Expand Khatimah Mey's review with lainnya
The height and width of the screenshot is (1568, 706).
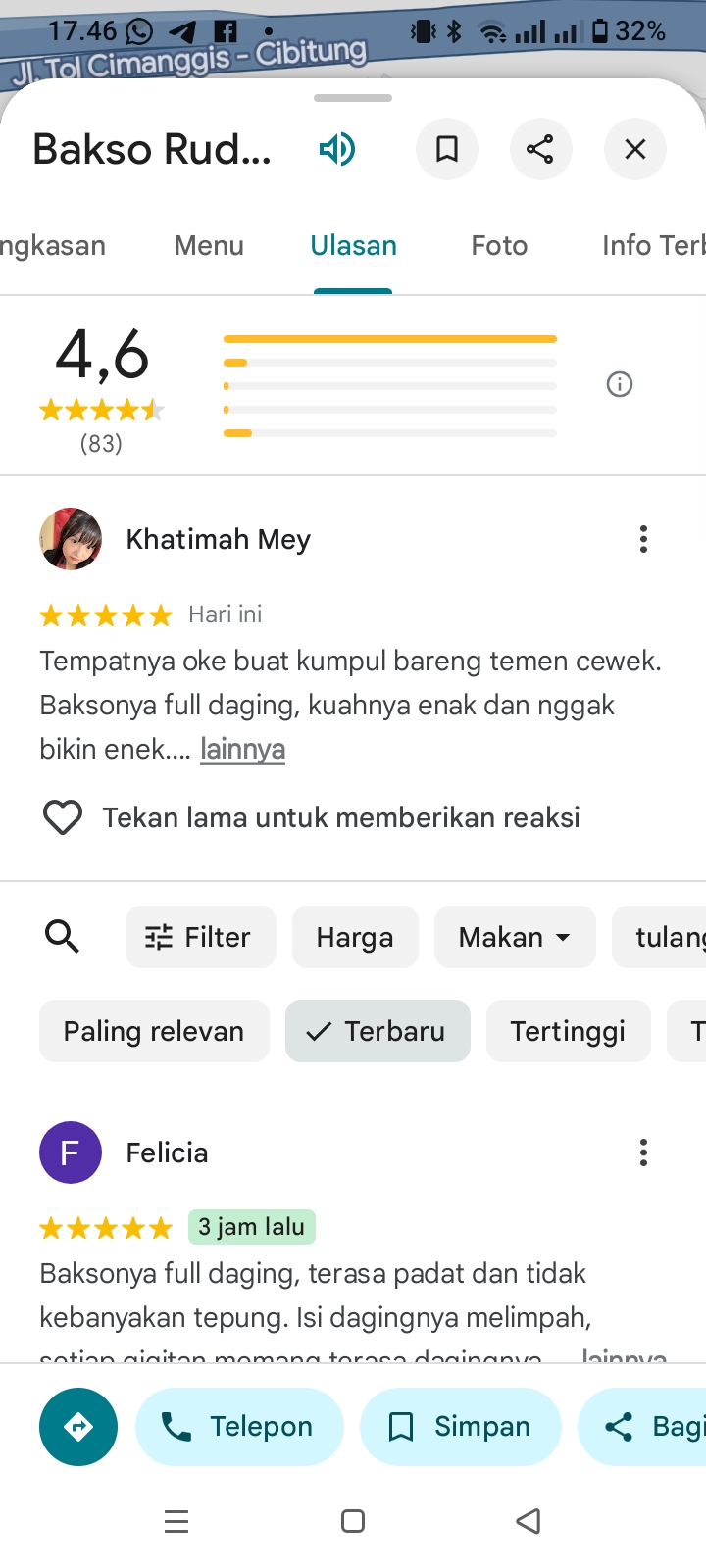[242, 749]
